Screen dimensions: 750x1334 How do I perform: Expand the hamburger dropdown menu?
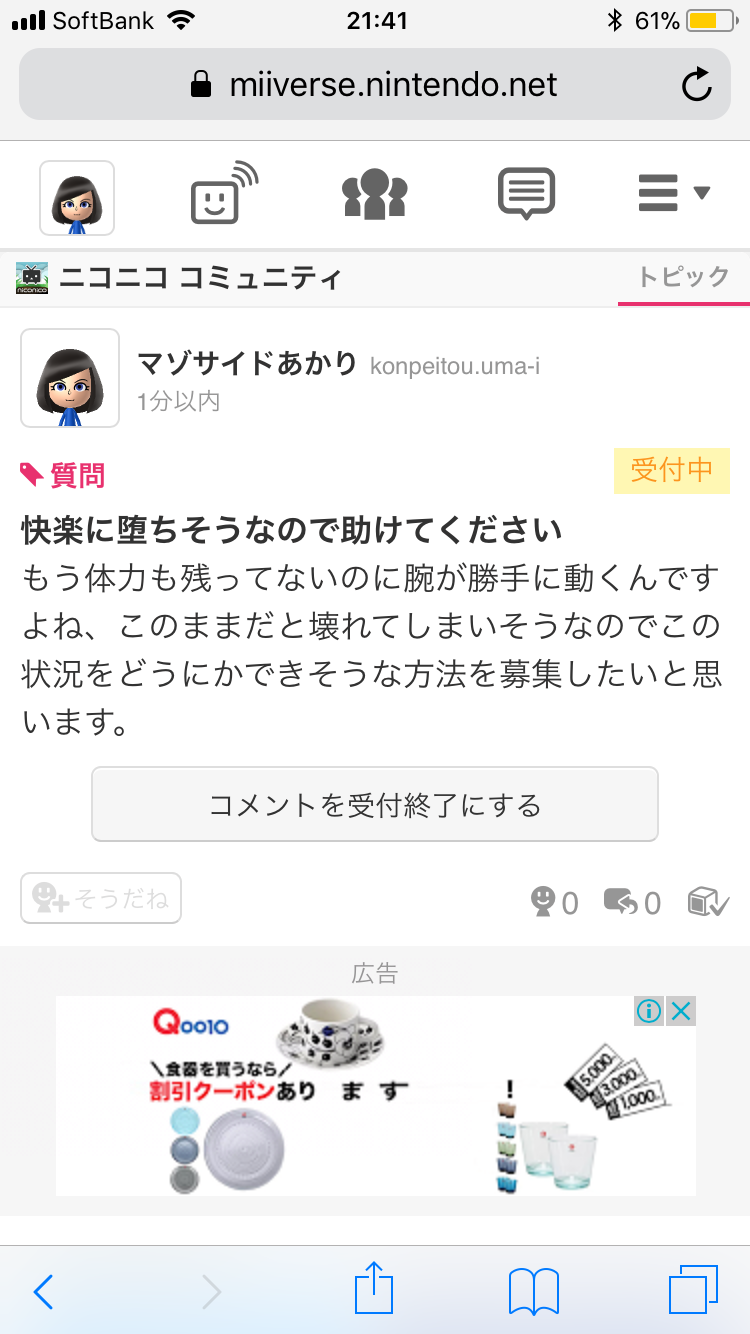672,193
